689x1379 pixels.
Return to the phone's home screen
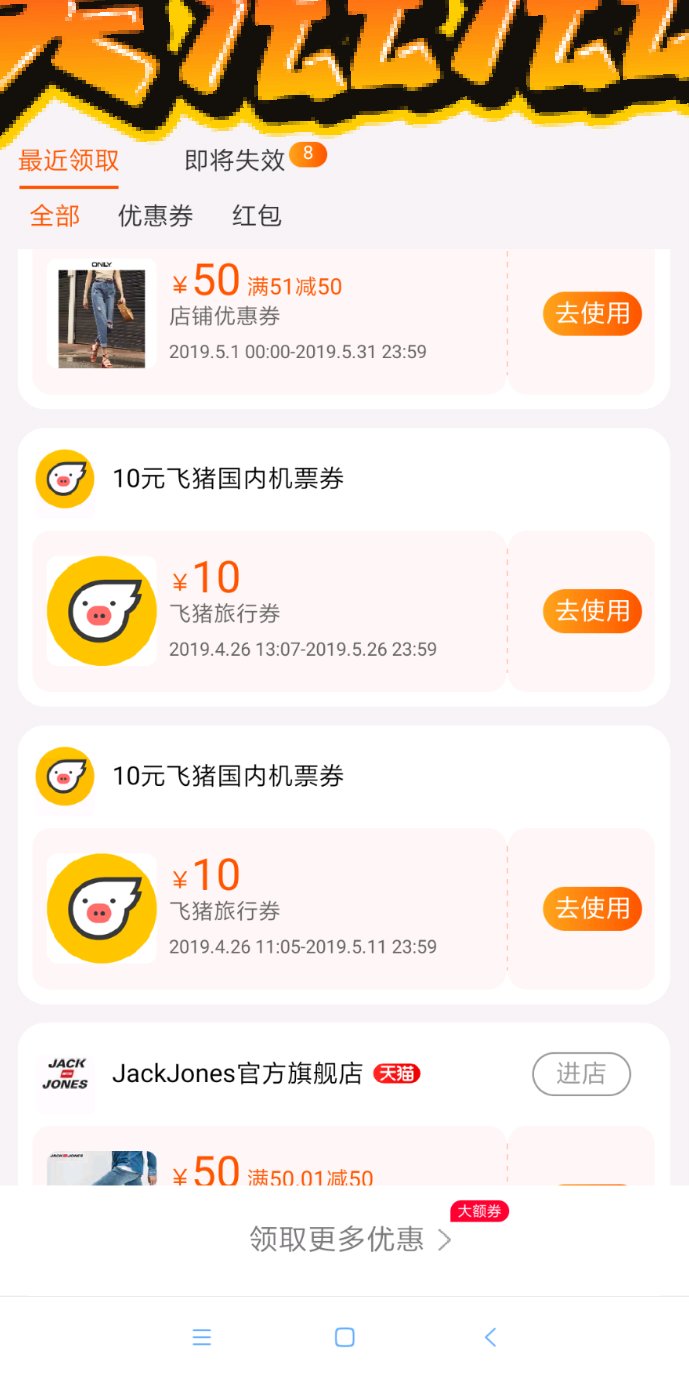[345, 1337]
